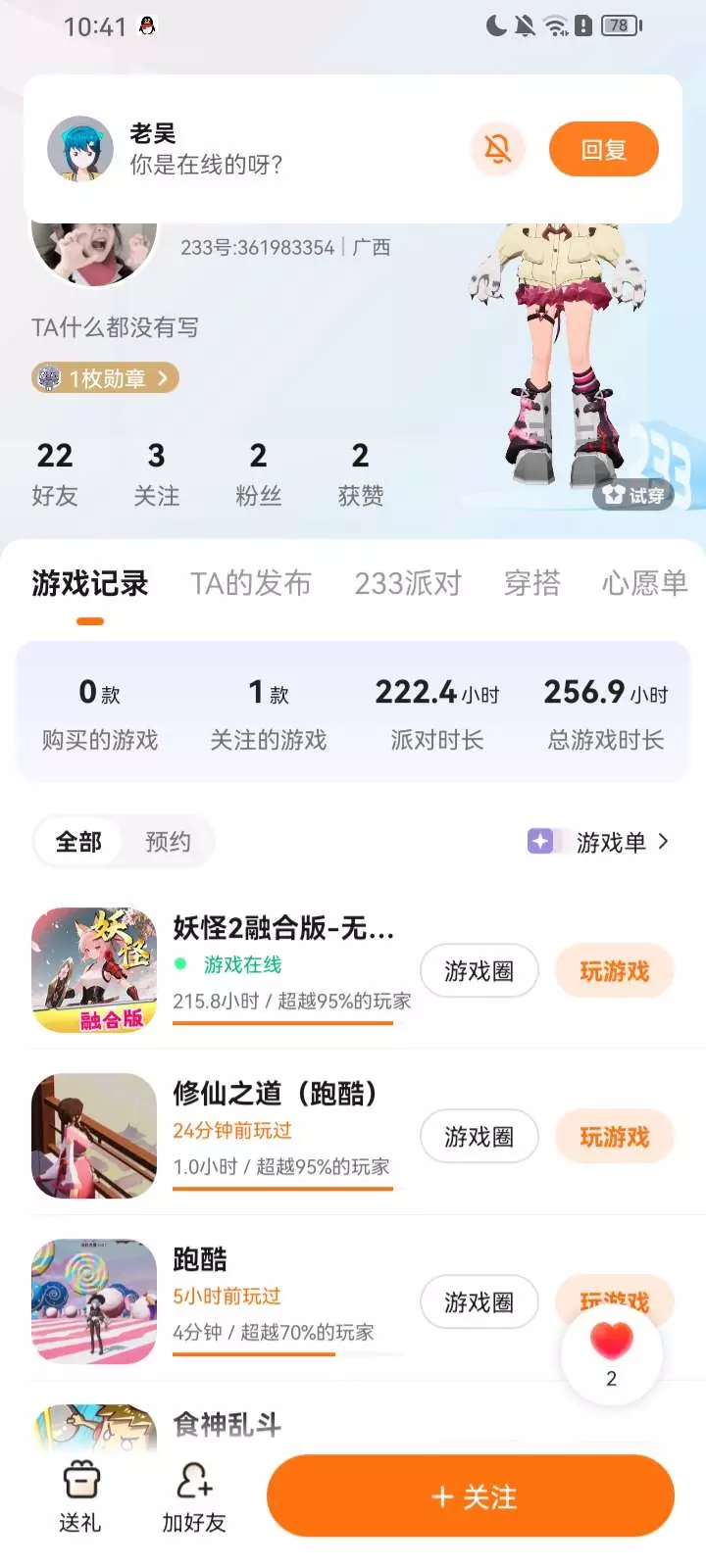Open 游戏圈 for 修仙之道（跑酷）
Screen dimensions: 706x1568
coord(479,1137)
